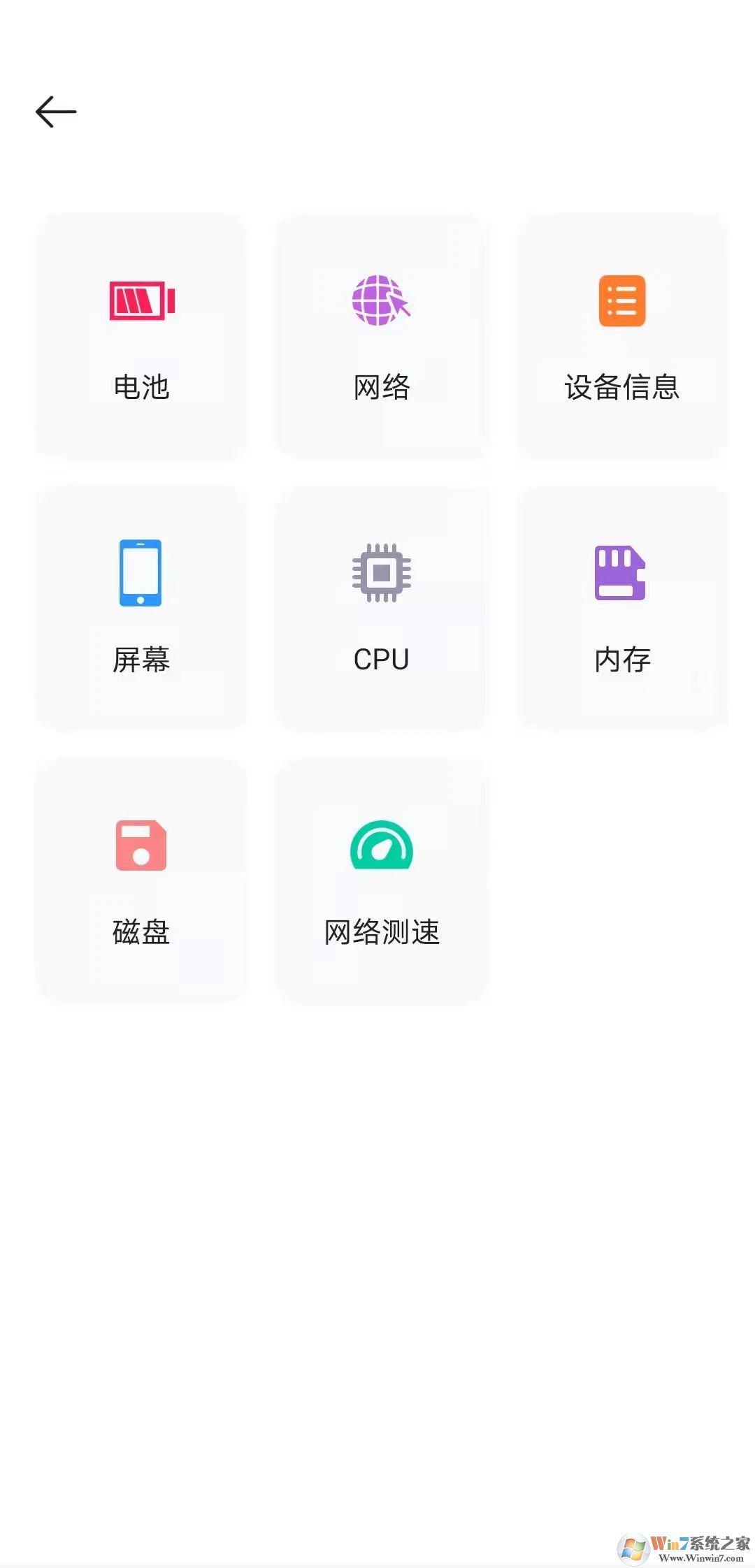Image resolution: width=755 pixels, height=1568 pixels.
Task: View device info via the orange 设备信息 icon
Action: (x=622, y=299)
